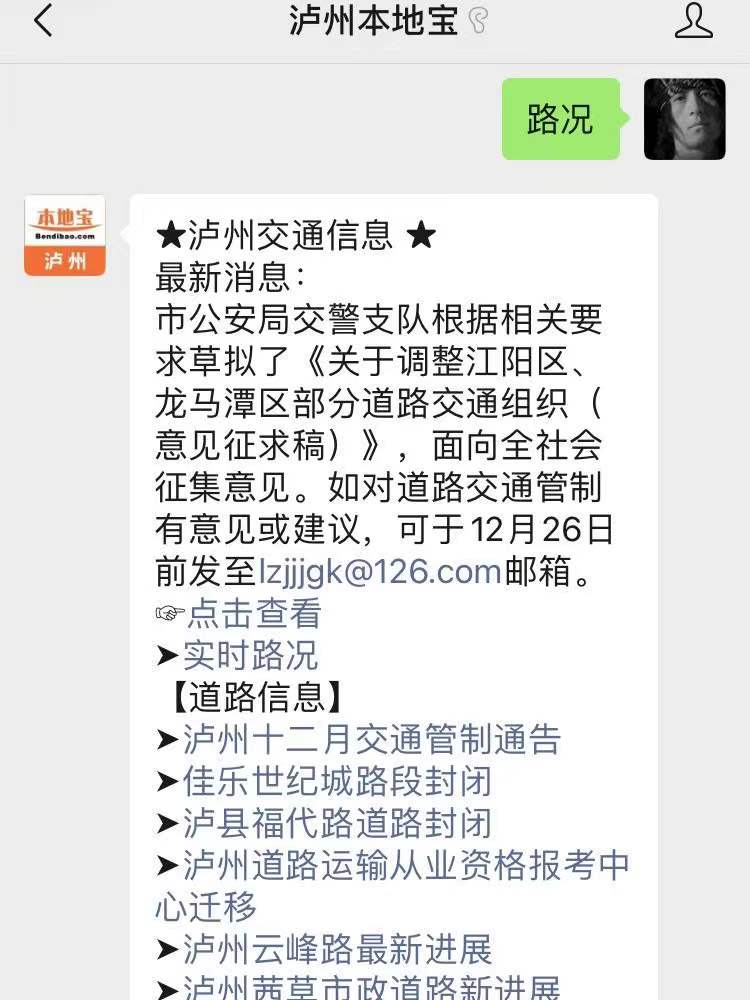Open 泸州本地宝 account avatar
Viewport: 750px width, 1000px height.
65,236
